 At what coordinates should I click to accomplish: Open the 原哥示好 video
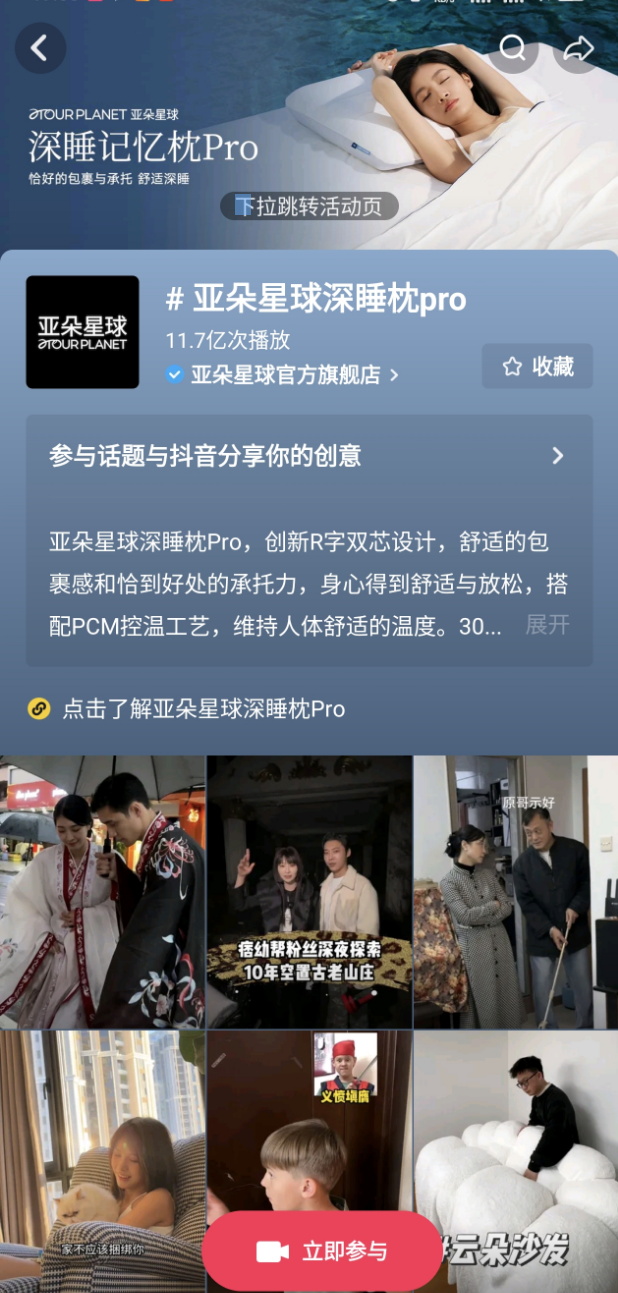[516, 892]
